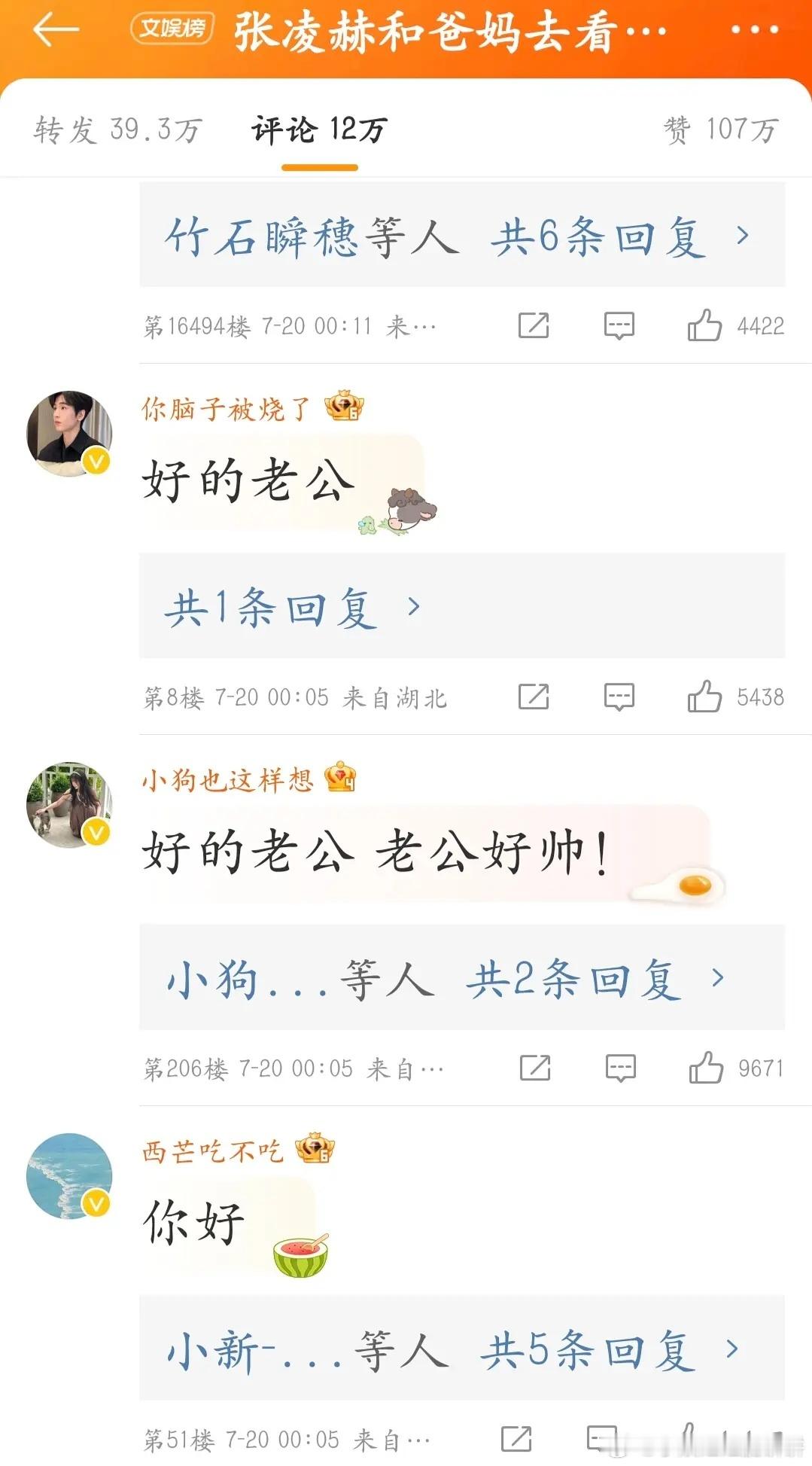This screenshot has width=812, height=1466.
Task: Click the share icon on 第8楼 comment
Action: click(x=534, y=696)
